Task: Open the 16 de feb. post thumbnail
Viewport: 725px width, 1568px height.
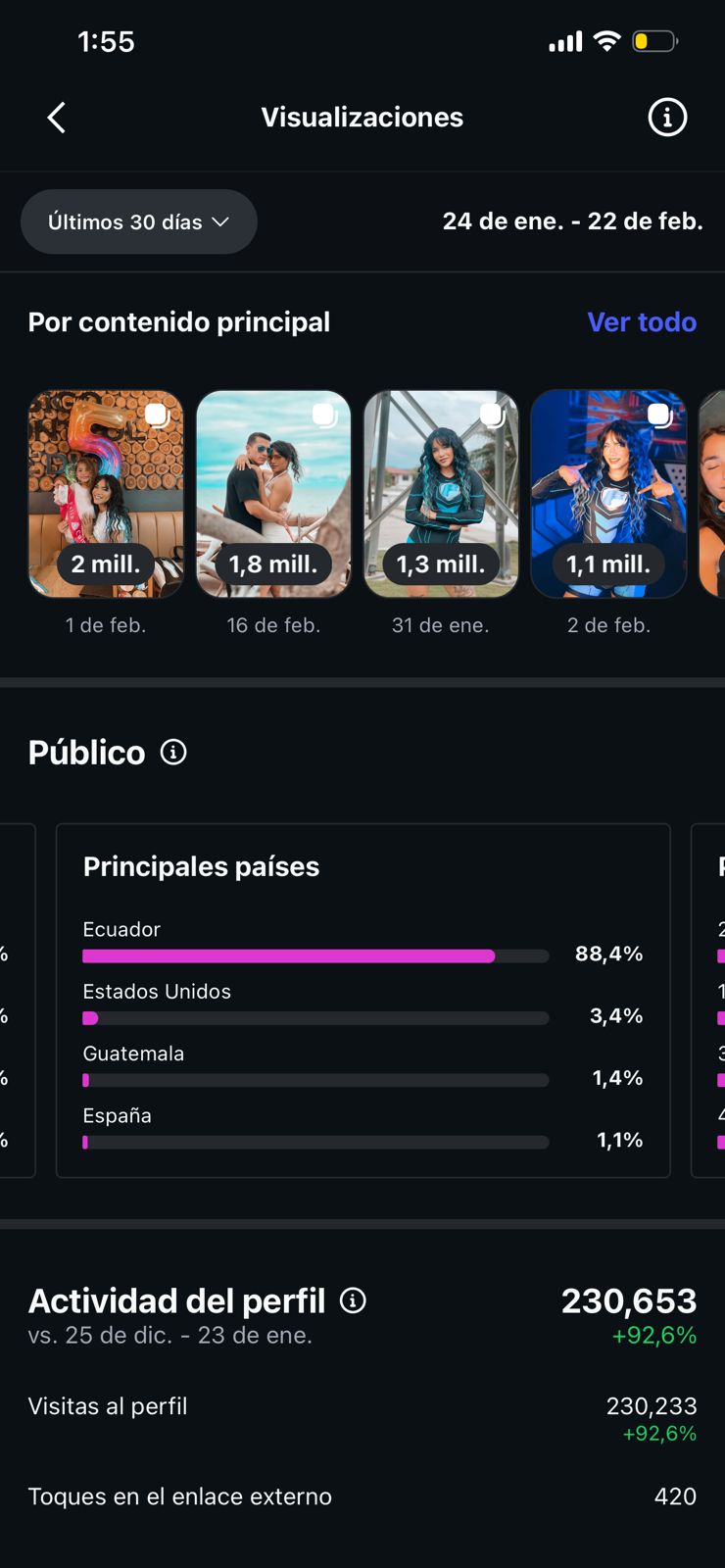Action: tap(273, 494)
